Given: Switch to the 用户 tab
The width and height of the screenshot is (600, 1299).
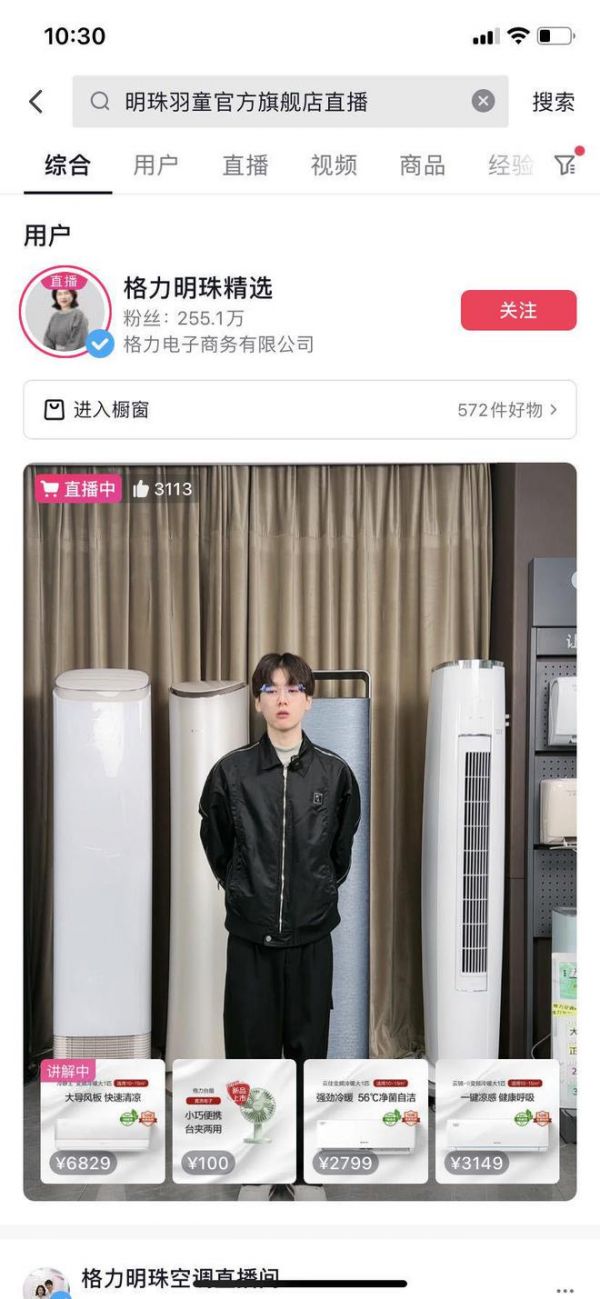Looking at the screenshot, I should click(155, 166).
